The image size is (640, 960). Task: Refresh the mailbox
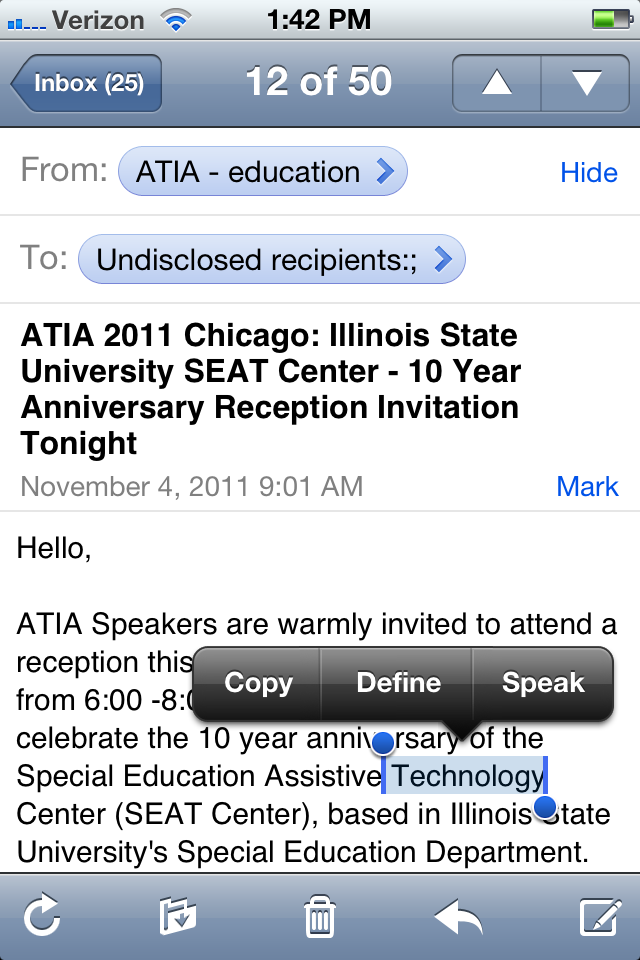[x=42, y=916]
